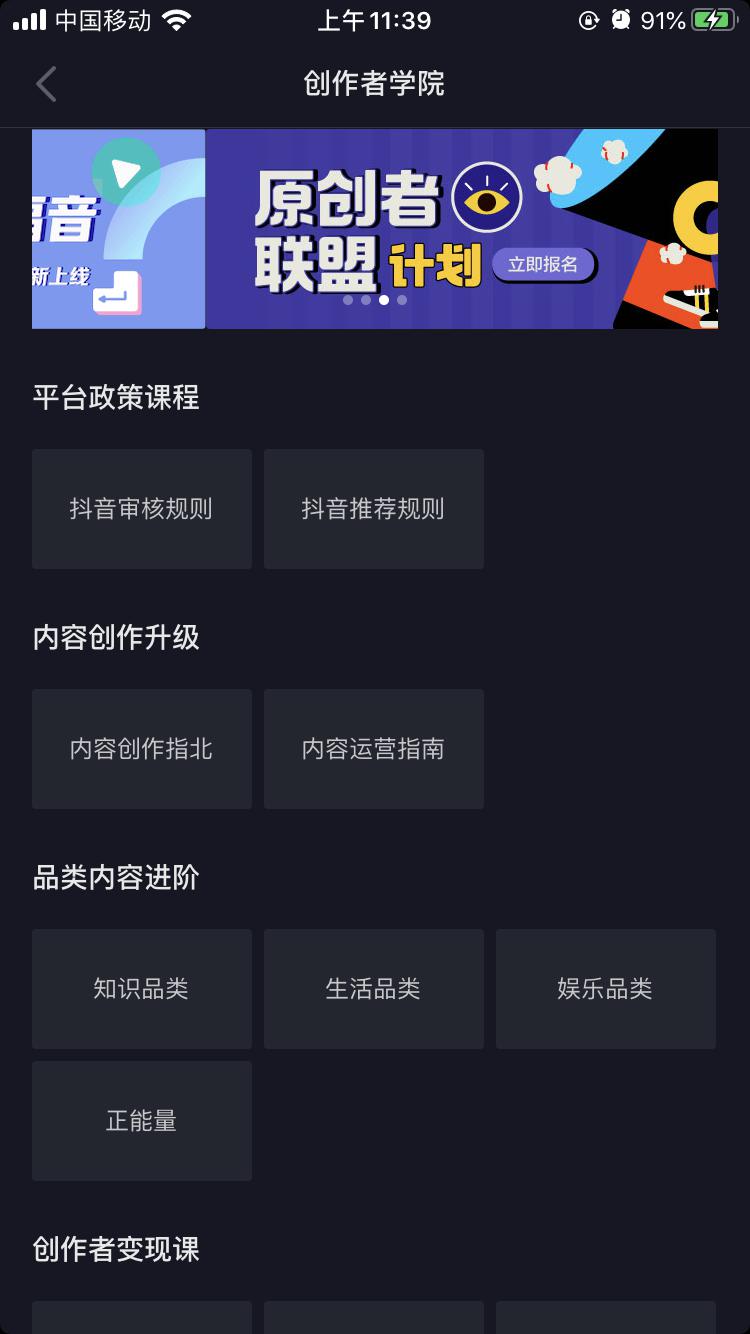This screenshot has width=750, height=1334.
Task: Open 抖音审核规则 course
Action: pyautogui.click(x=141, y=509)
